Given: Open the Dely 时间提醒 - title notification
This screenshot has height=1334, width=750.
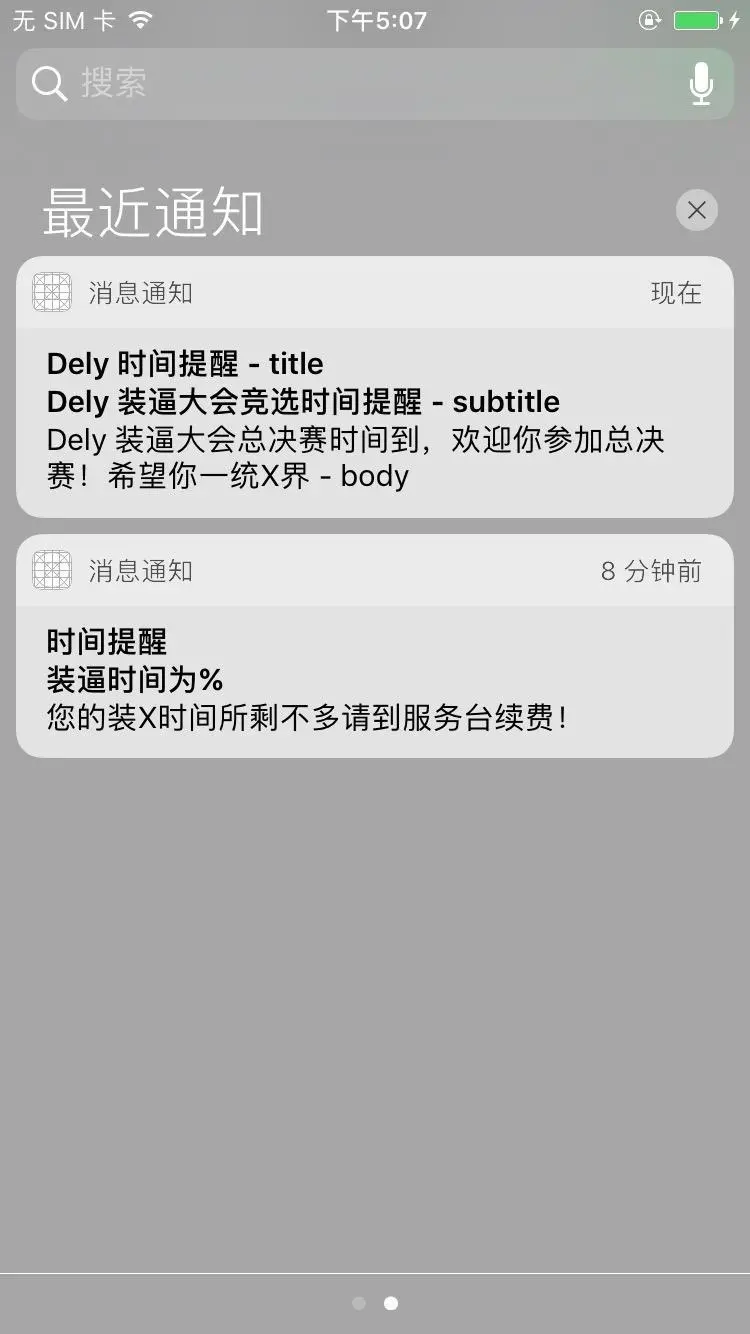Looking at the screenshot, I should tap(375, 387).
